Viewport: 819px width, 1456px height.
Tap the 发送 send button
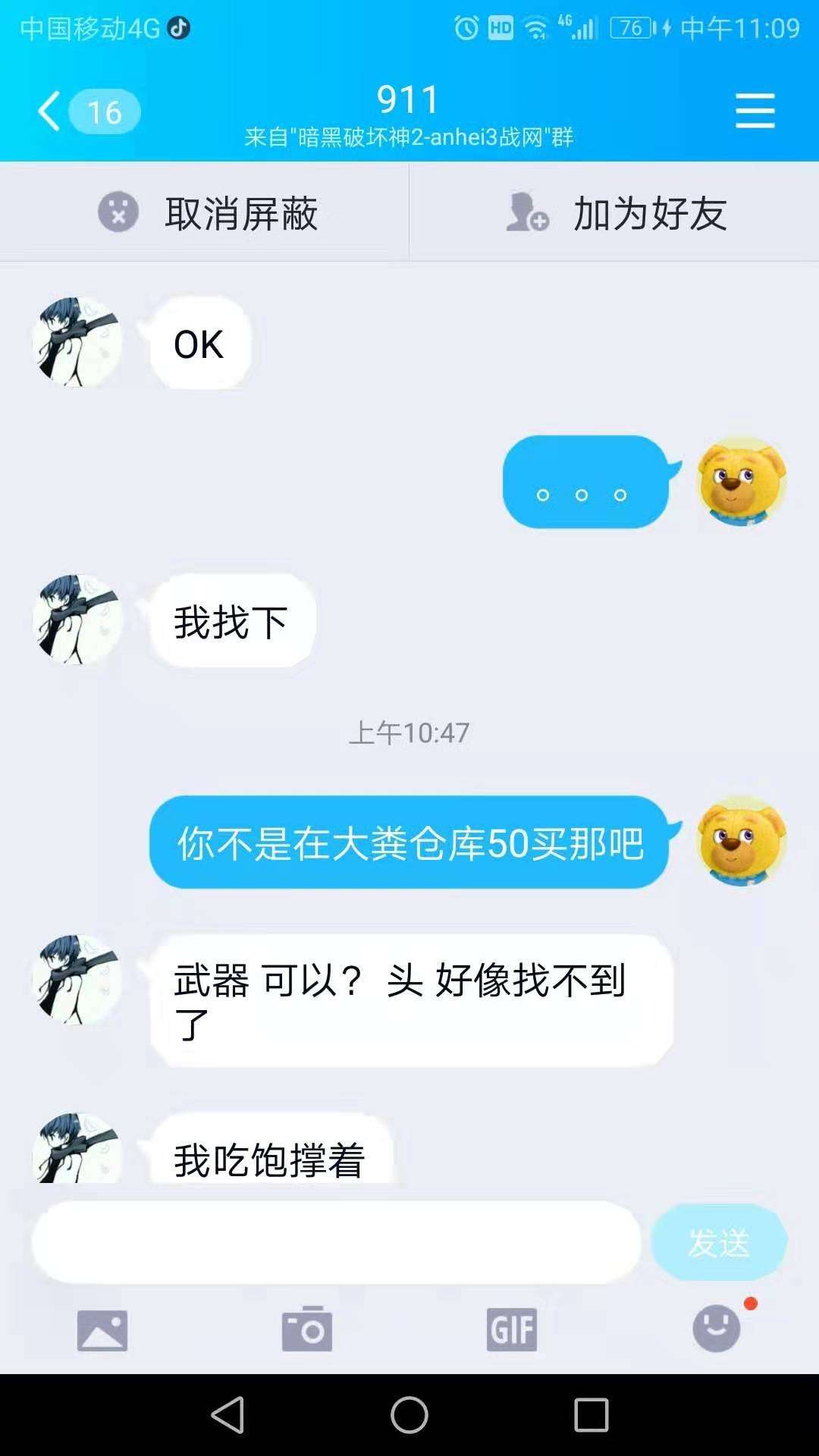718,1242
